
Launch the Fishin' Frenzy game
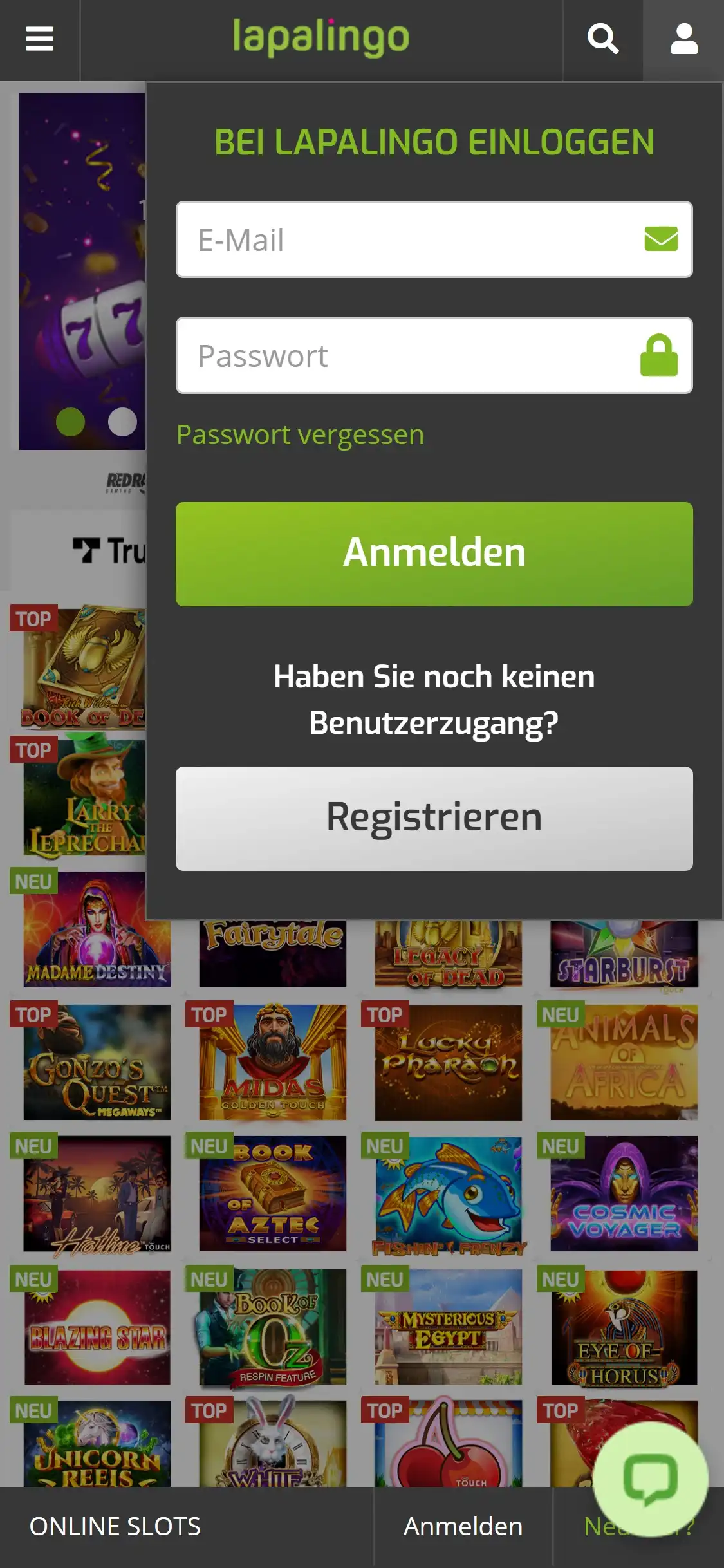tap(449, 1193)
